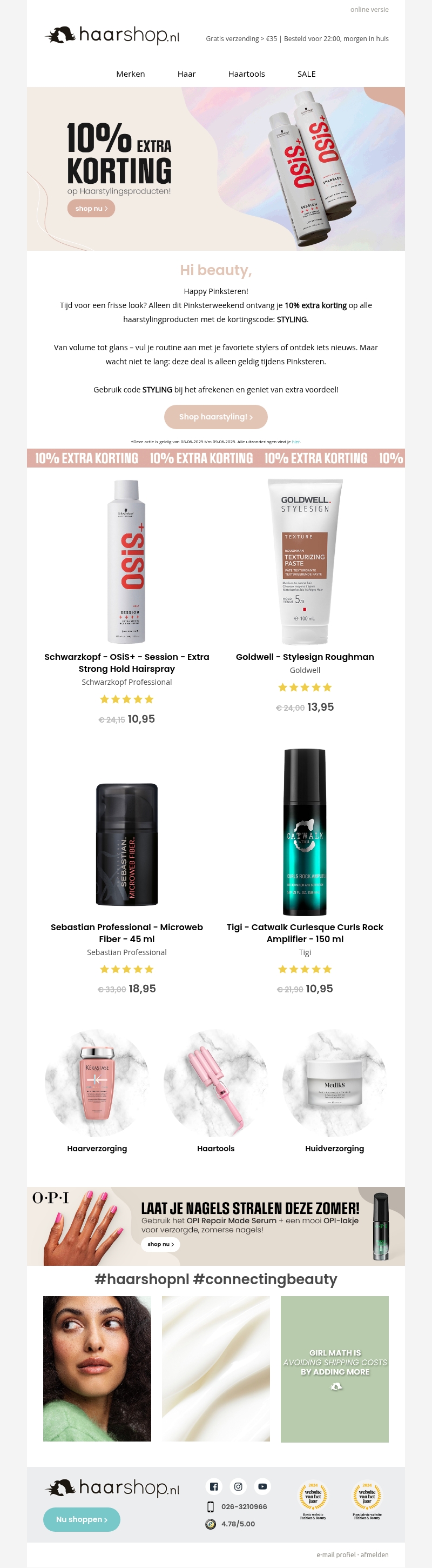Open the Facebook icon in the footer
Screen dimensions: 432x1568
213,1486
